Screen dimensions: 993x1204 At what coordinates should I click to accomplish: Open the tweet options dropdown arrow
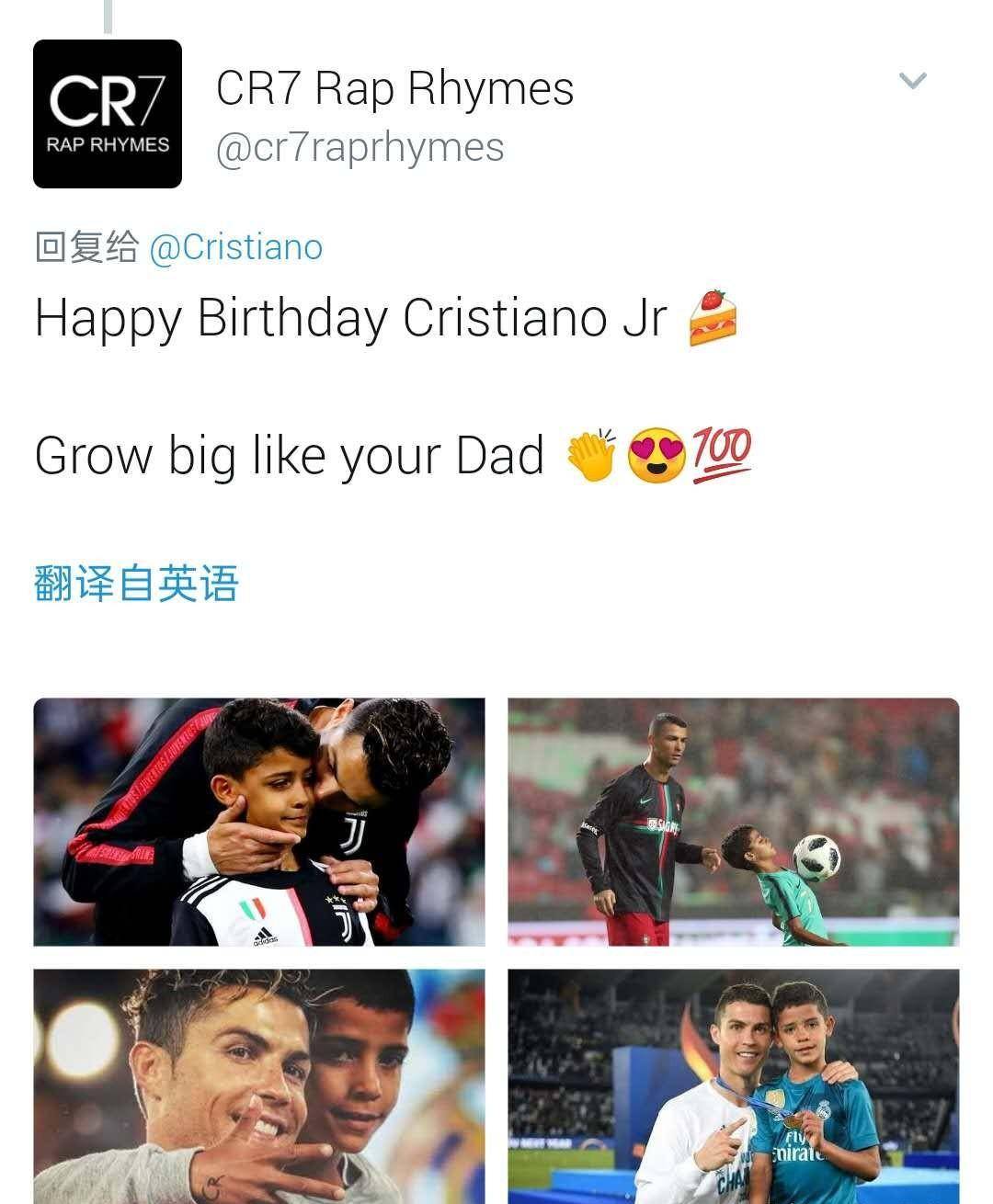coord(912,82)
